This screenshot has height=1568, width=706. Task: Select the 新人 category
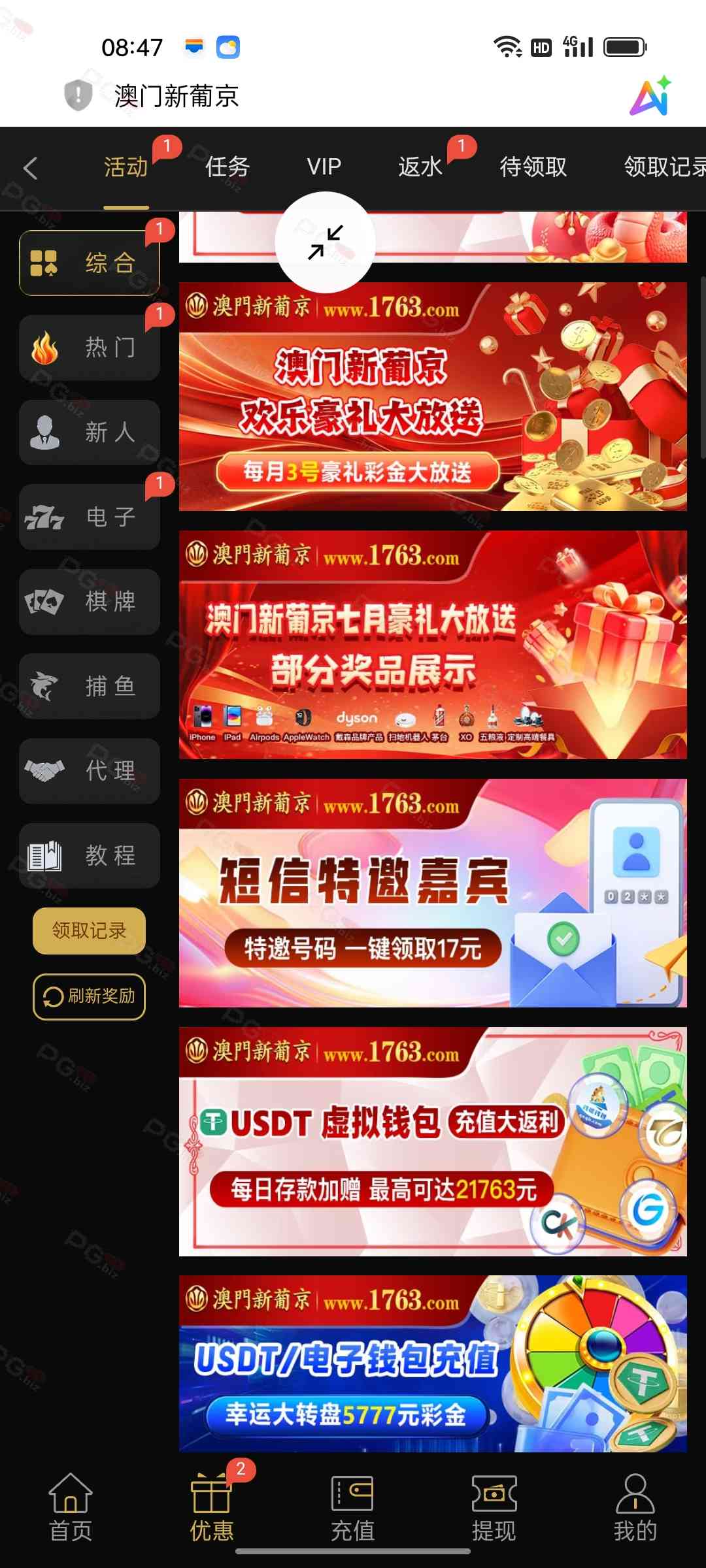point(90,433)
